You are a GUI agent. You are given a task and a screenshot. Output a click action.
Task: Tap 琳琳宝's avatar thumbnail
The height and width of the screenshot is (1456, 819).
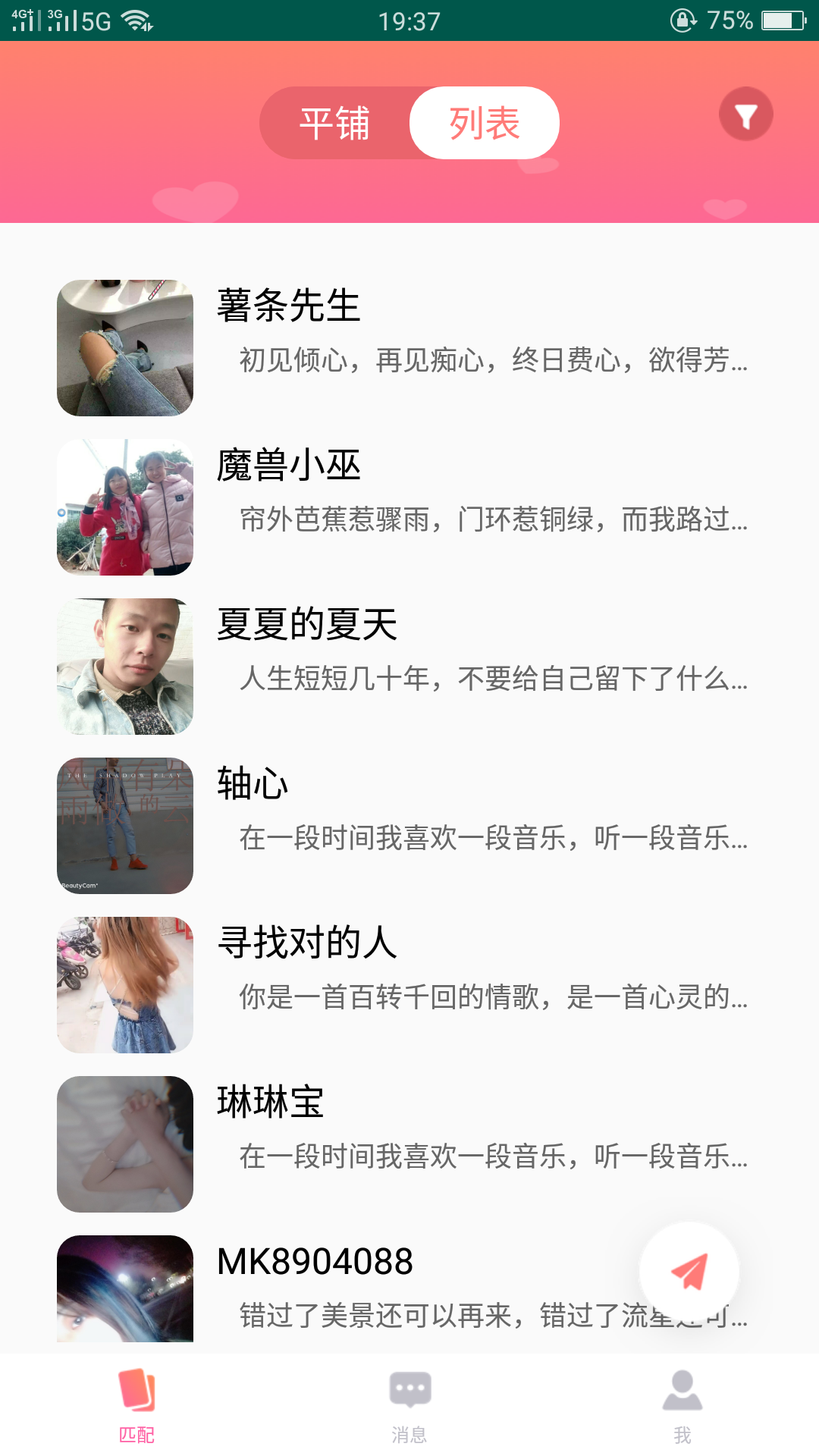click(124, 1144)
